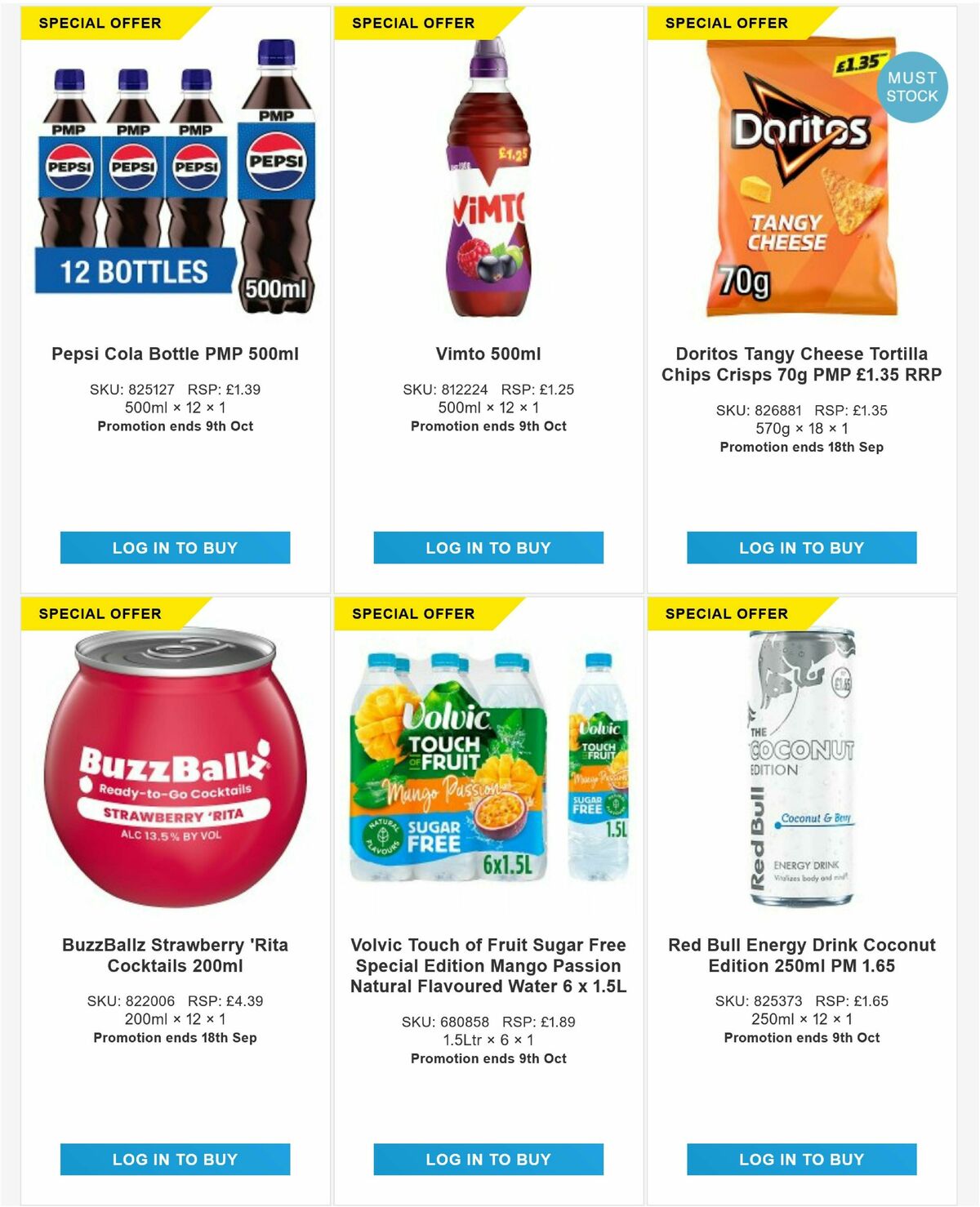Open the Red Bull Energy Drink Coconut Edition link

click(800, 954)
